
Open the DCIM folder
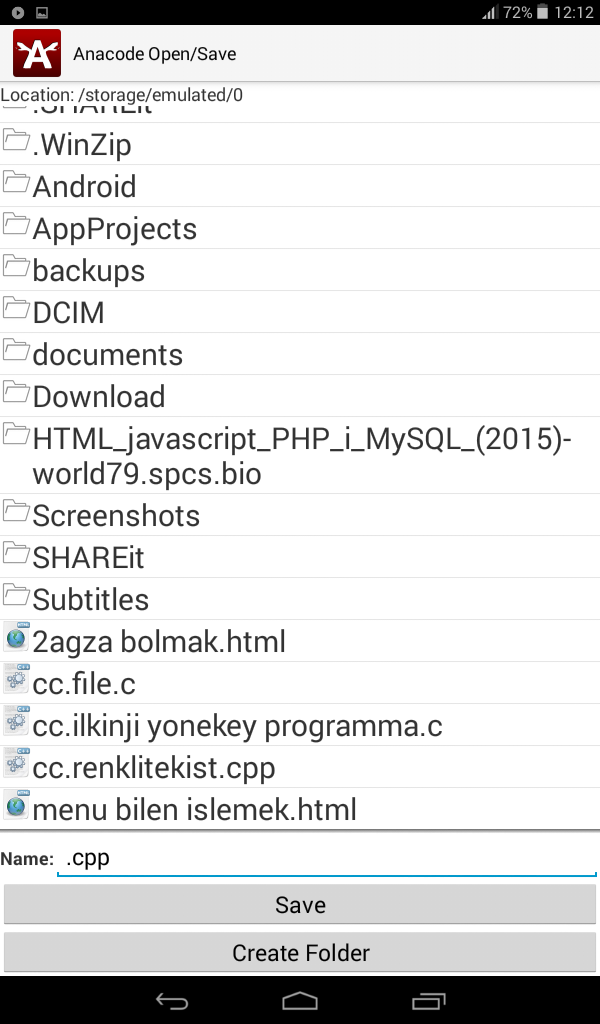click(x=300, y=312)
